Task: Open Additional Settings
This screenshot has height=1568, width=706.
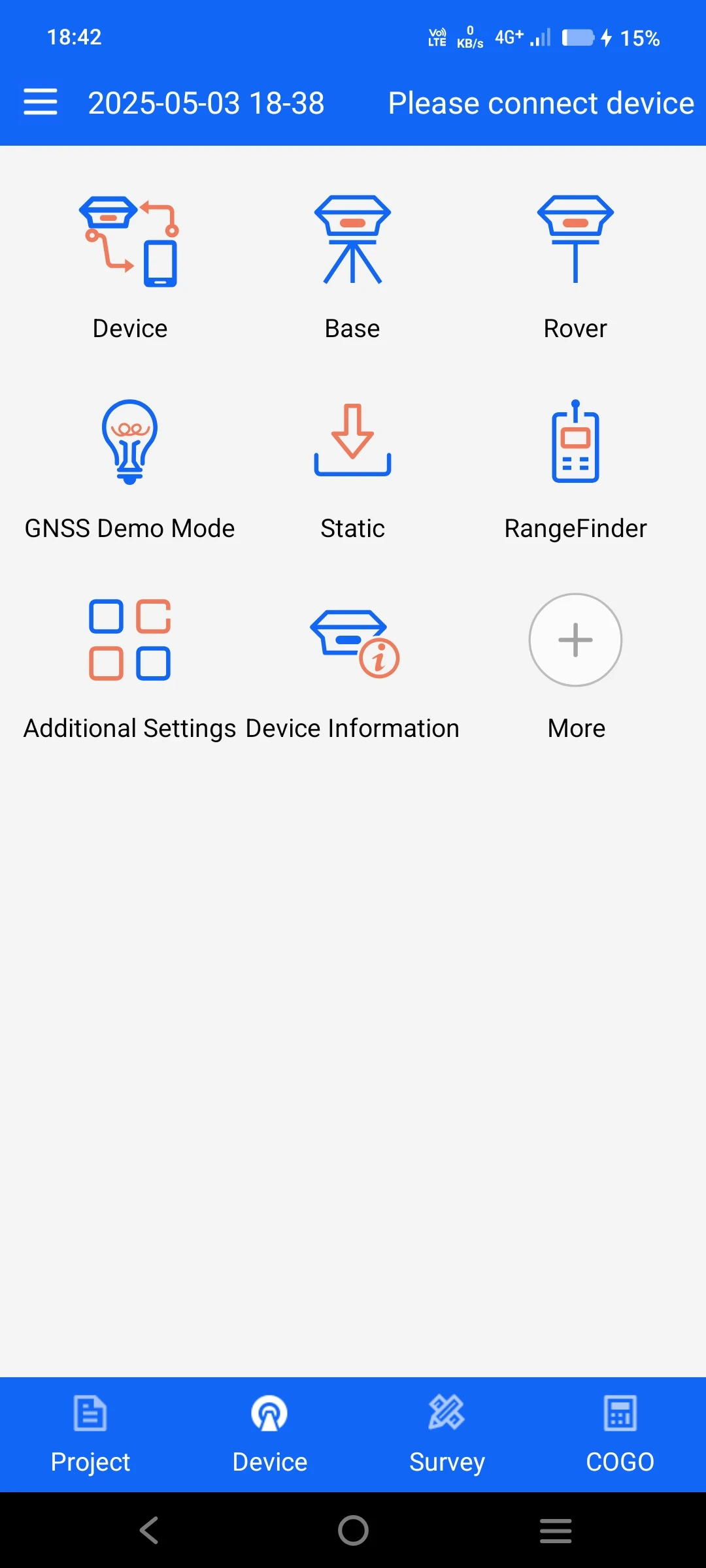Action: click(129, 669)
